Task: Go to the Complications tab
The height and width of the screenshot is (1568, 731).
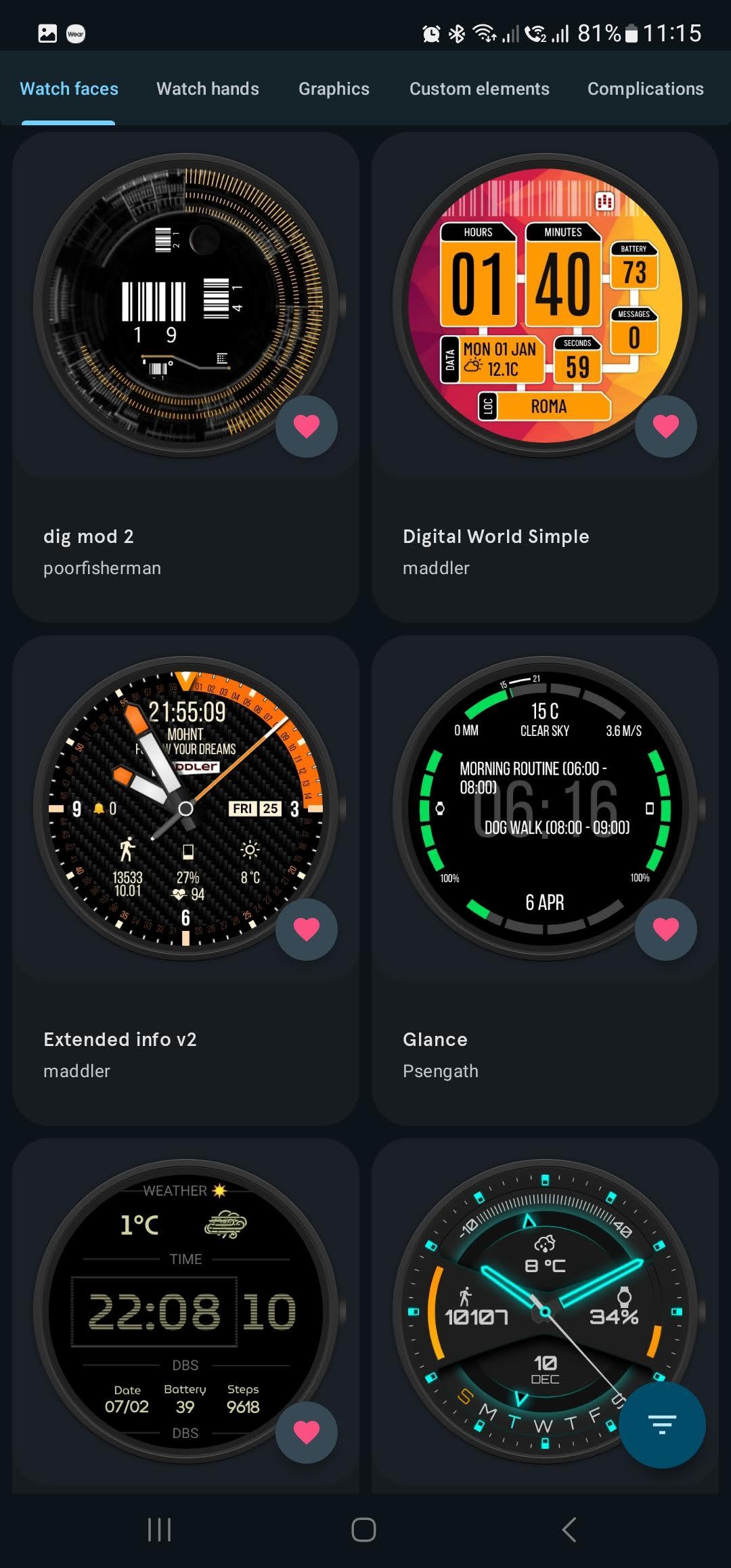Action: click(645, 89)
